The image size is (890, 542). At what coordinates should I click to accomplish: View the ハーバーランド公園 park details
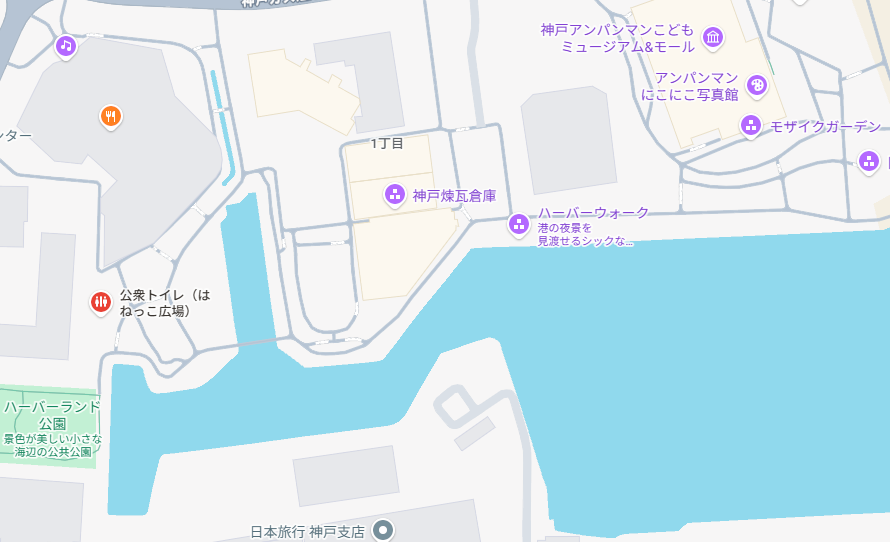tap(52, 415)
